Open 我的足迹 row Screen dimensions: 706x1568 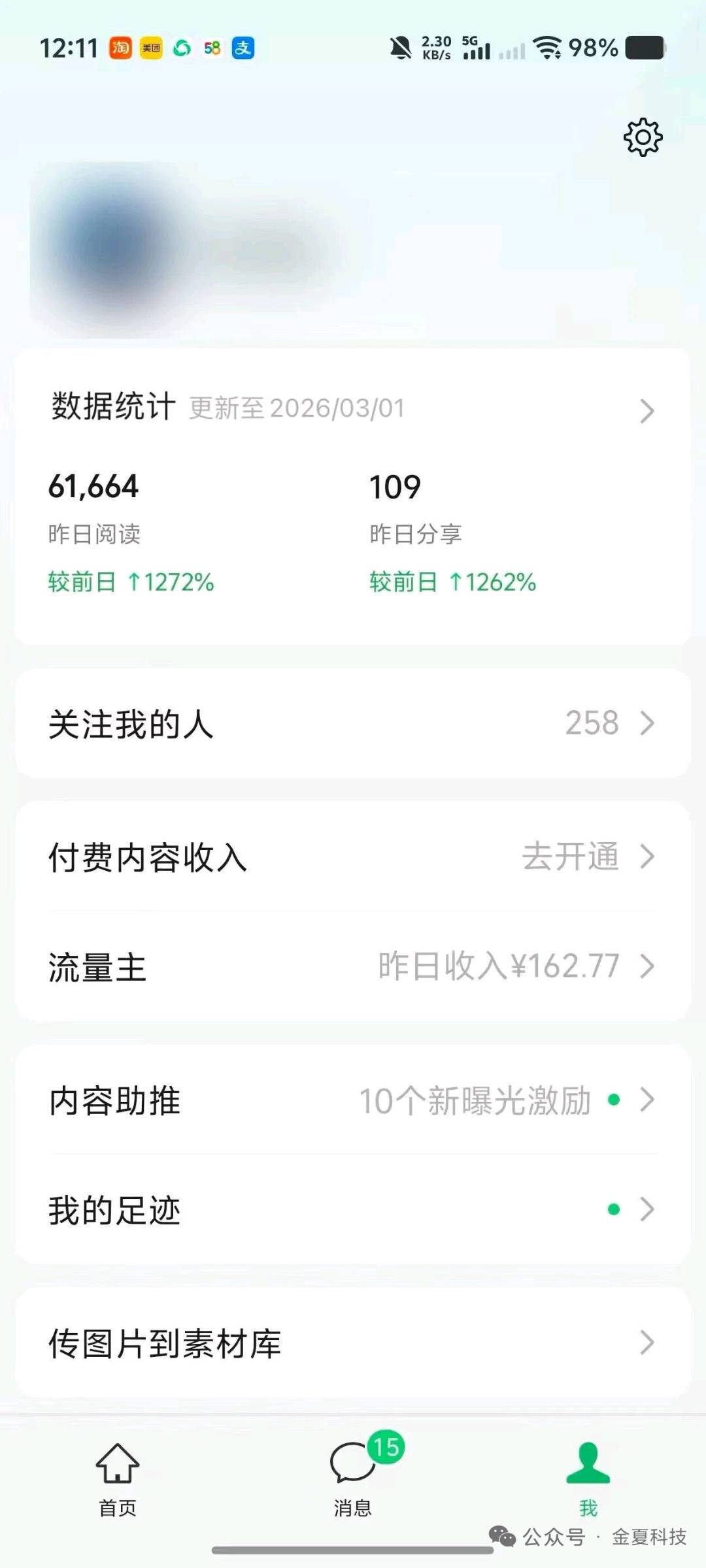pos(353,1210)
